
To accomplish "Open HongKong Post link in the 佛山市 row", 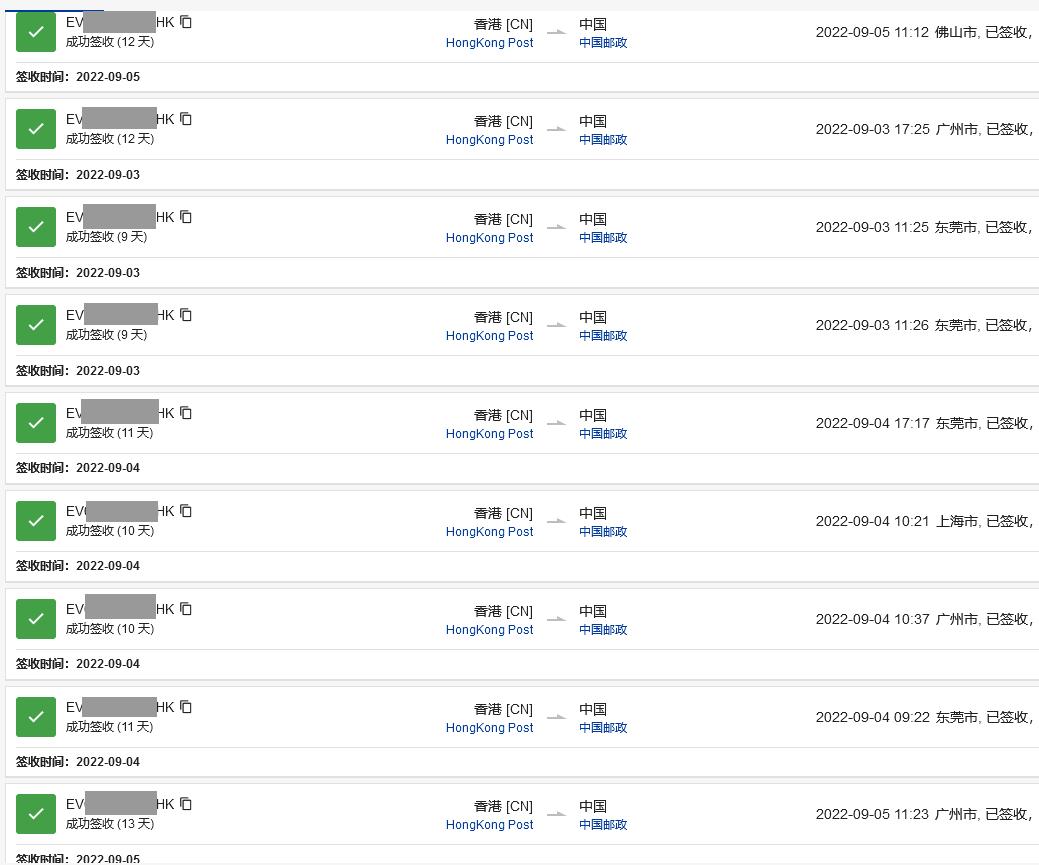I will pyautogui.click(x=489, y=43).
